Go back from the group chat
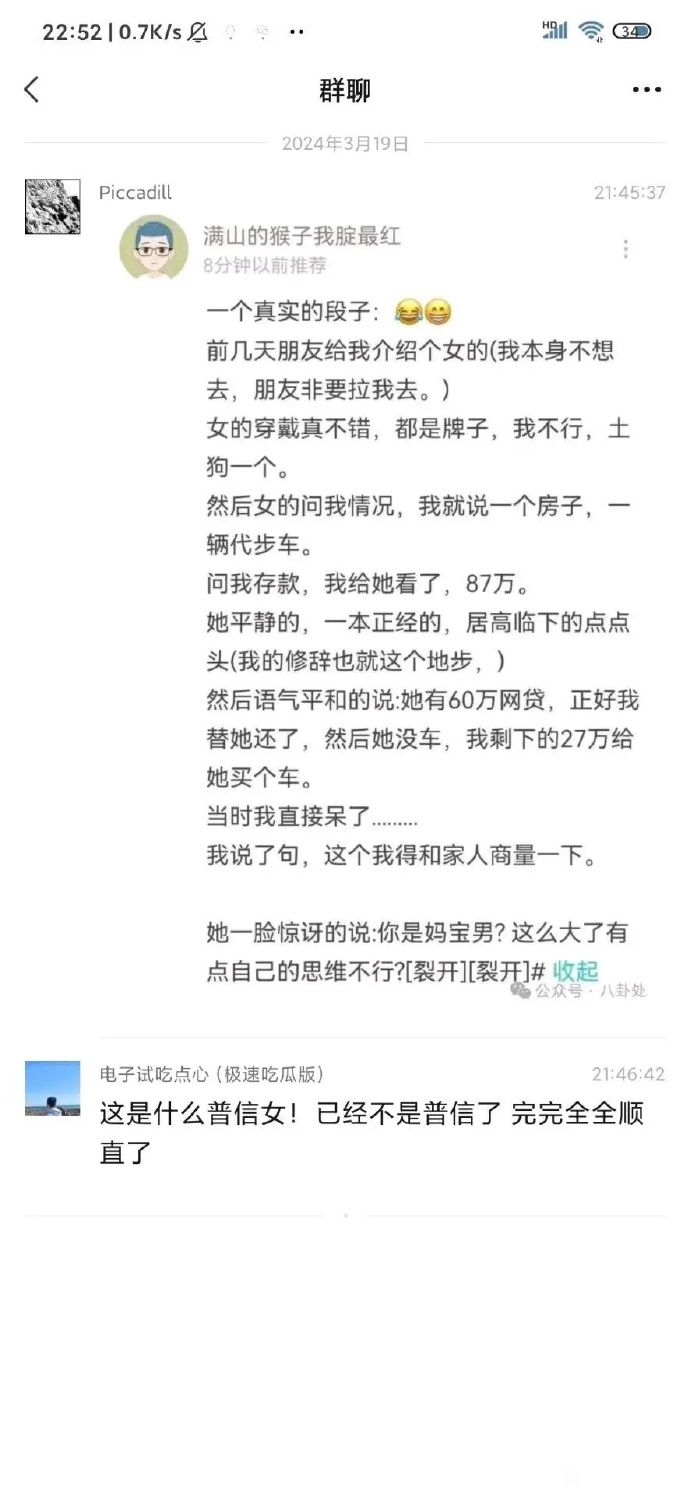This screenshot has height=1495, width=690. coord(32,90)
